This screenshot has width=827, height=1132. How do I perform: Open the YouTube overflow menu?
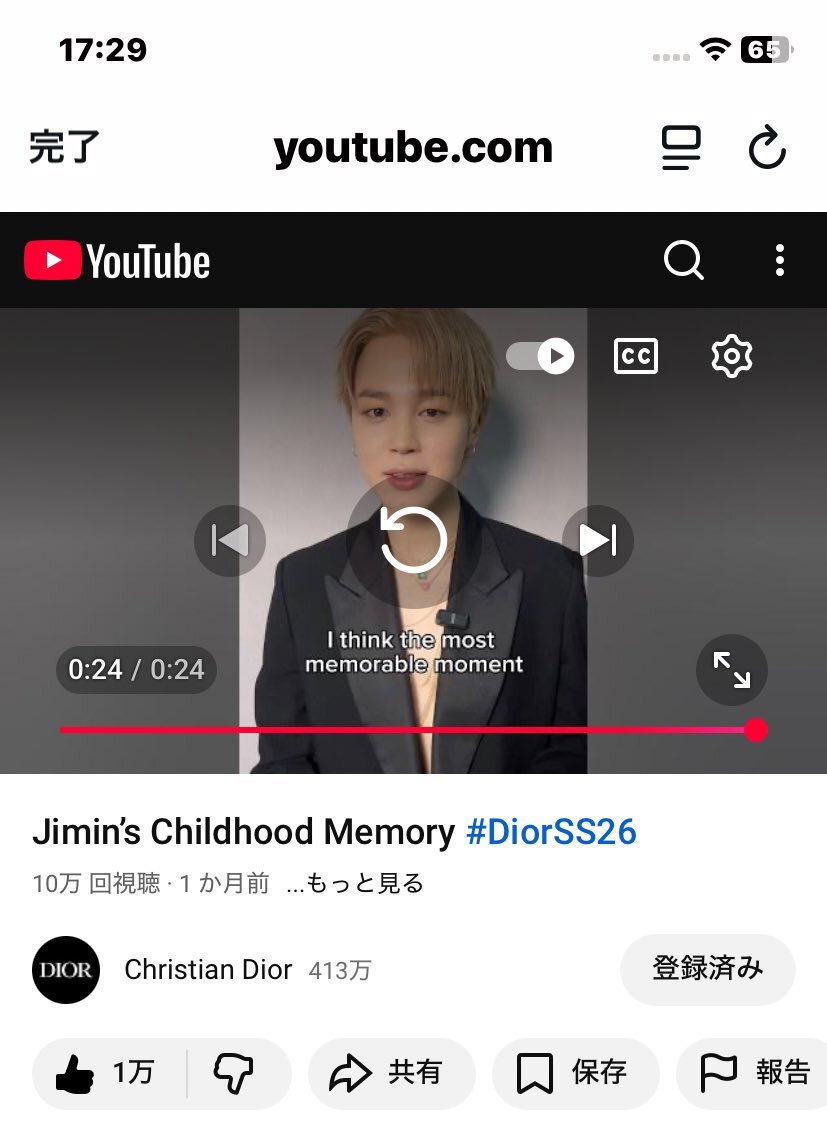click(780, 261)
